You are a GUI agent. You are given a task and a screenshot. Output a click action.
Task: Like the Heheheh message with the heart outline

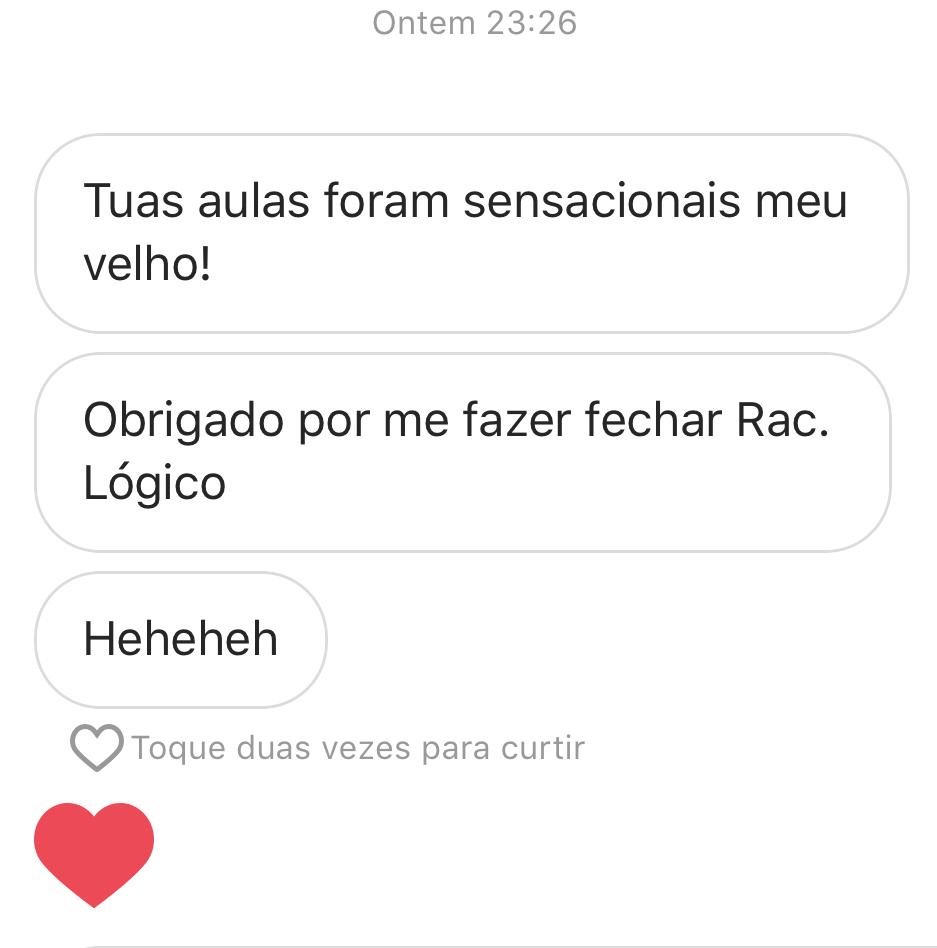pos(96,747)
